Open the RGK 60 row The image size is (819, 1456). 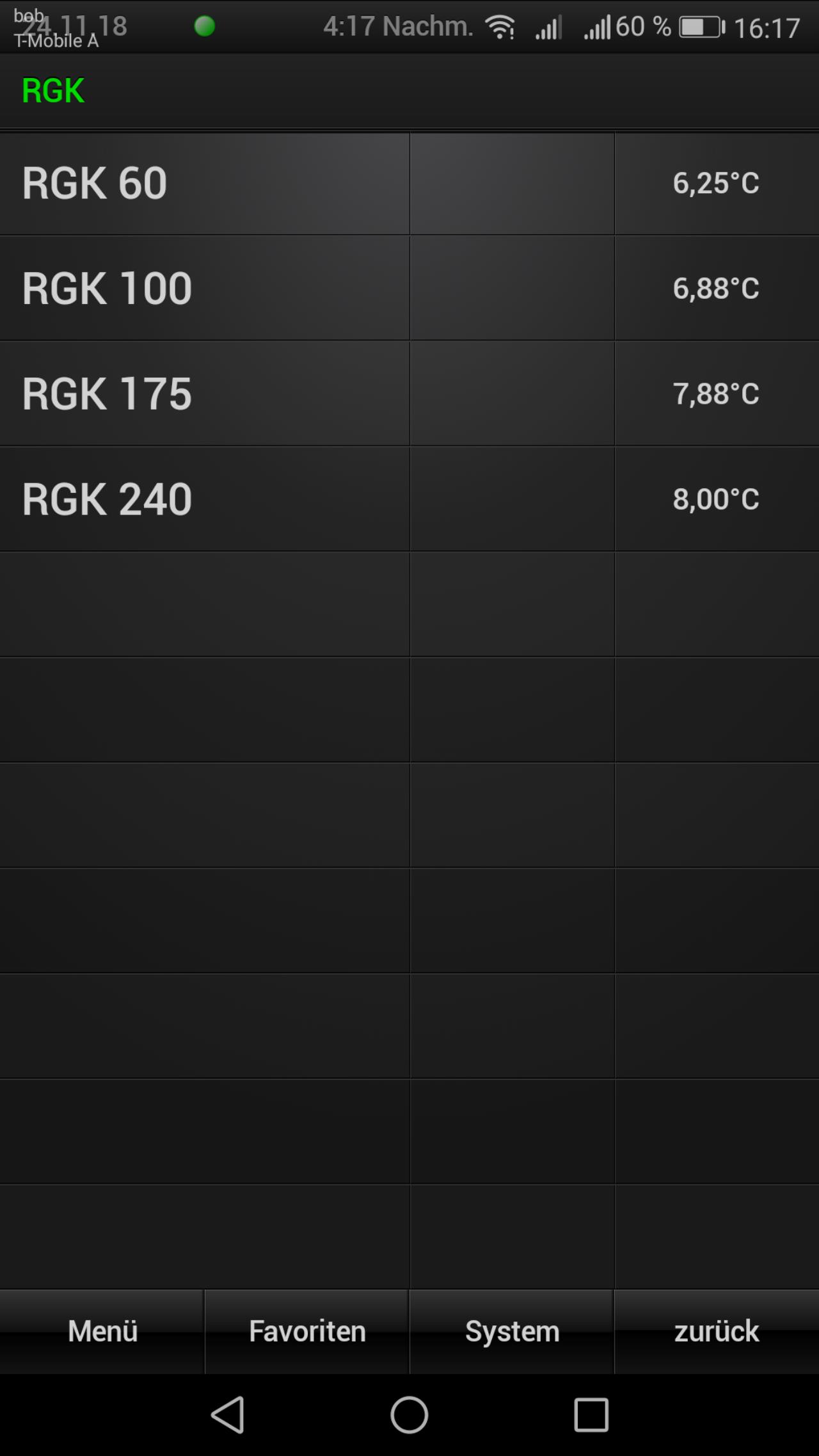[409, 183]
